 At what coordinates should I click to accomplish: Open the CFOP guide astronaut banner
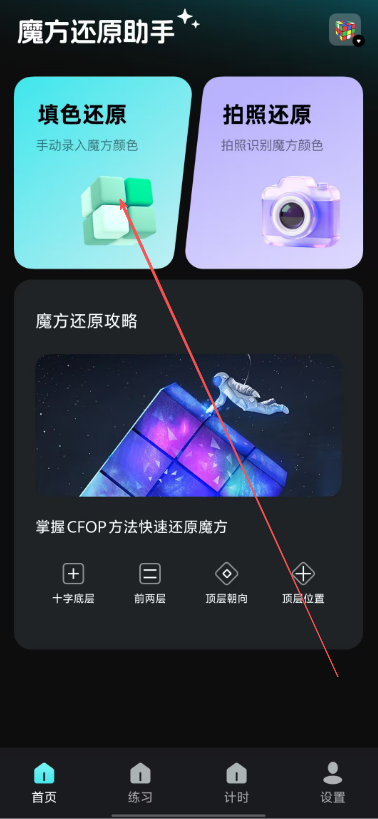pos(188,425)
